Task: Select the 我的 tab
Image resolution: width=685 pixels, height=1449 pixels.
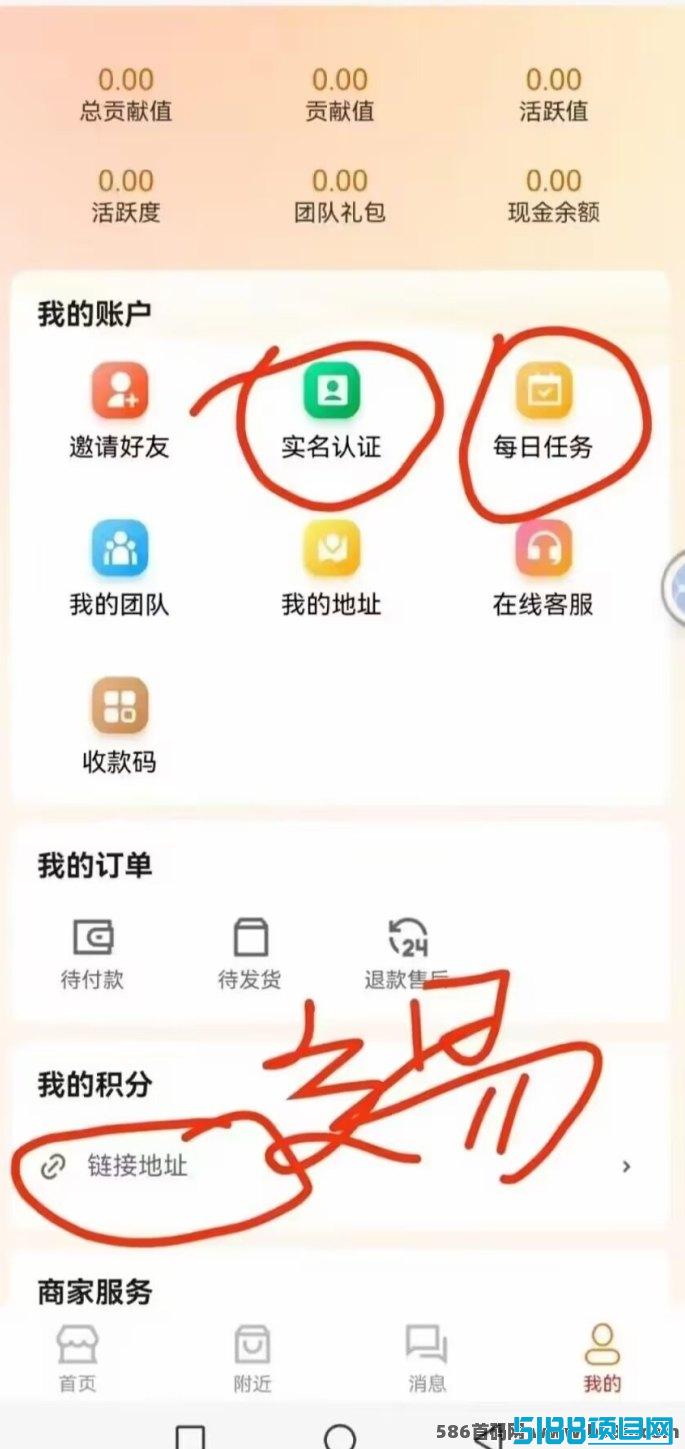Action: (x=602, y=1358)
